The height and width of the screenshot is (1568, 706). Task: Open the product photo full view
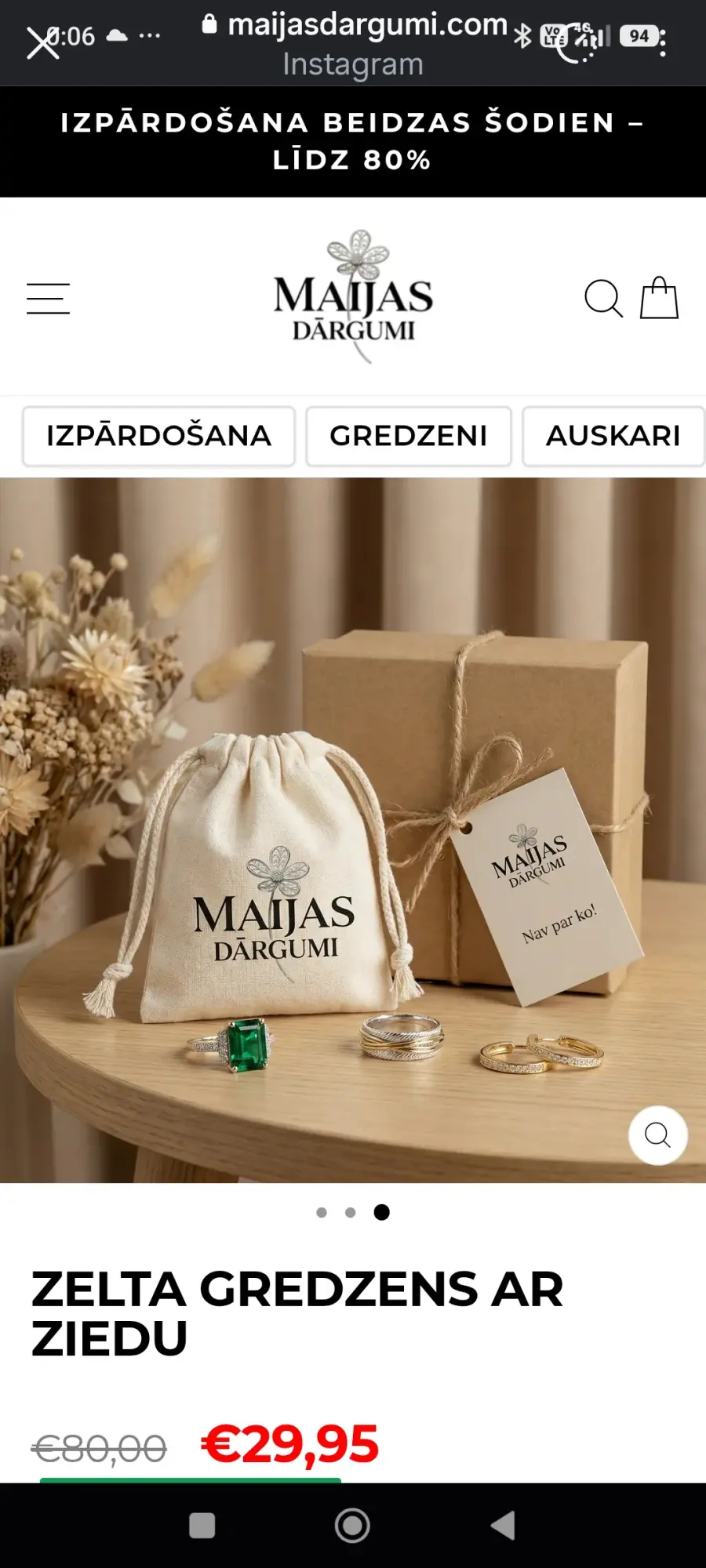click(353, 829)
